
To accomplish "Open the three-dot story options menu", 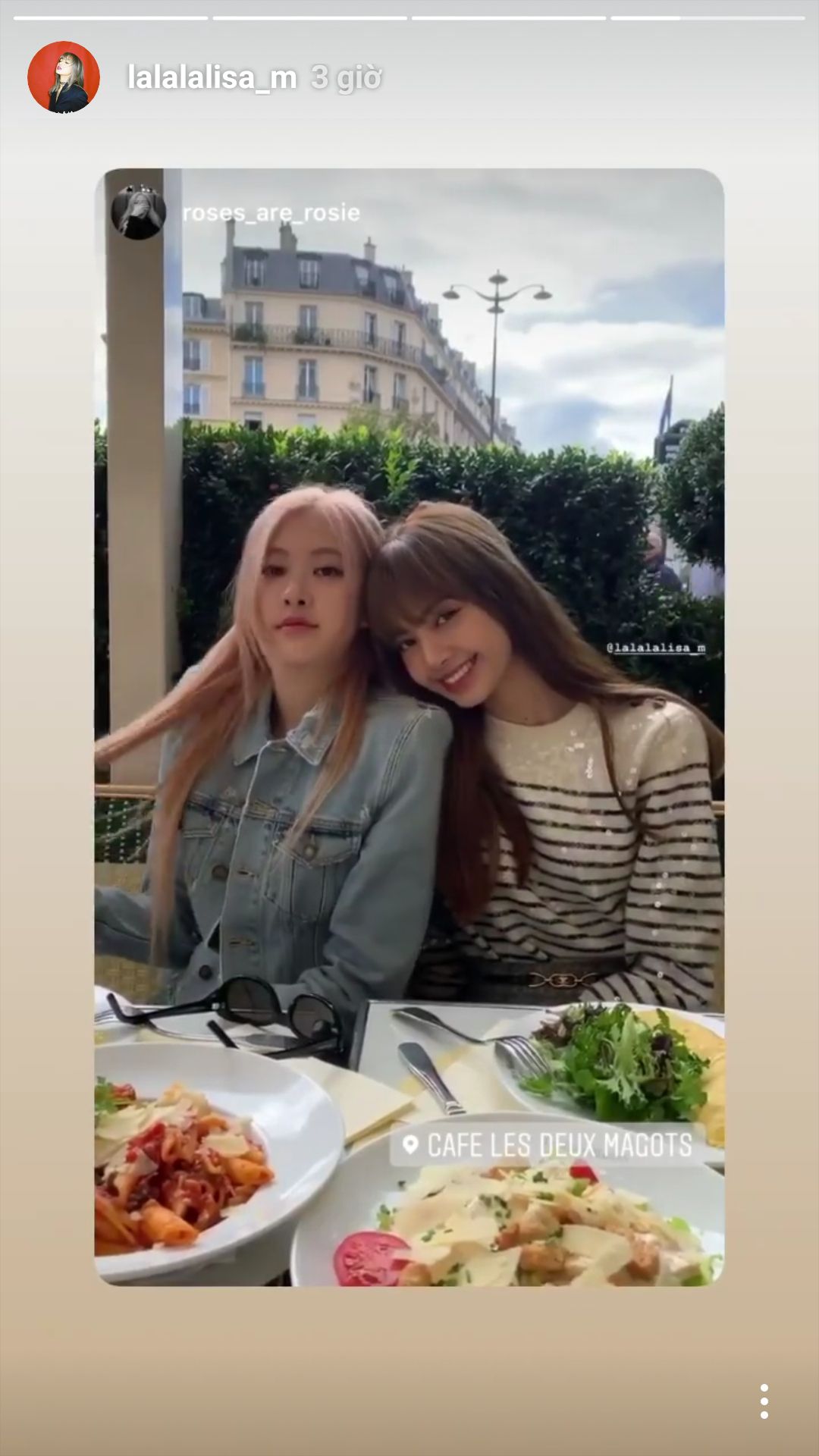I will [764, 1401].
